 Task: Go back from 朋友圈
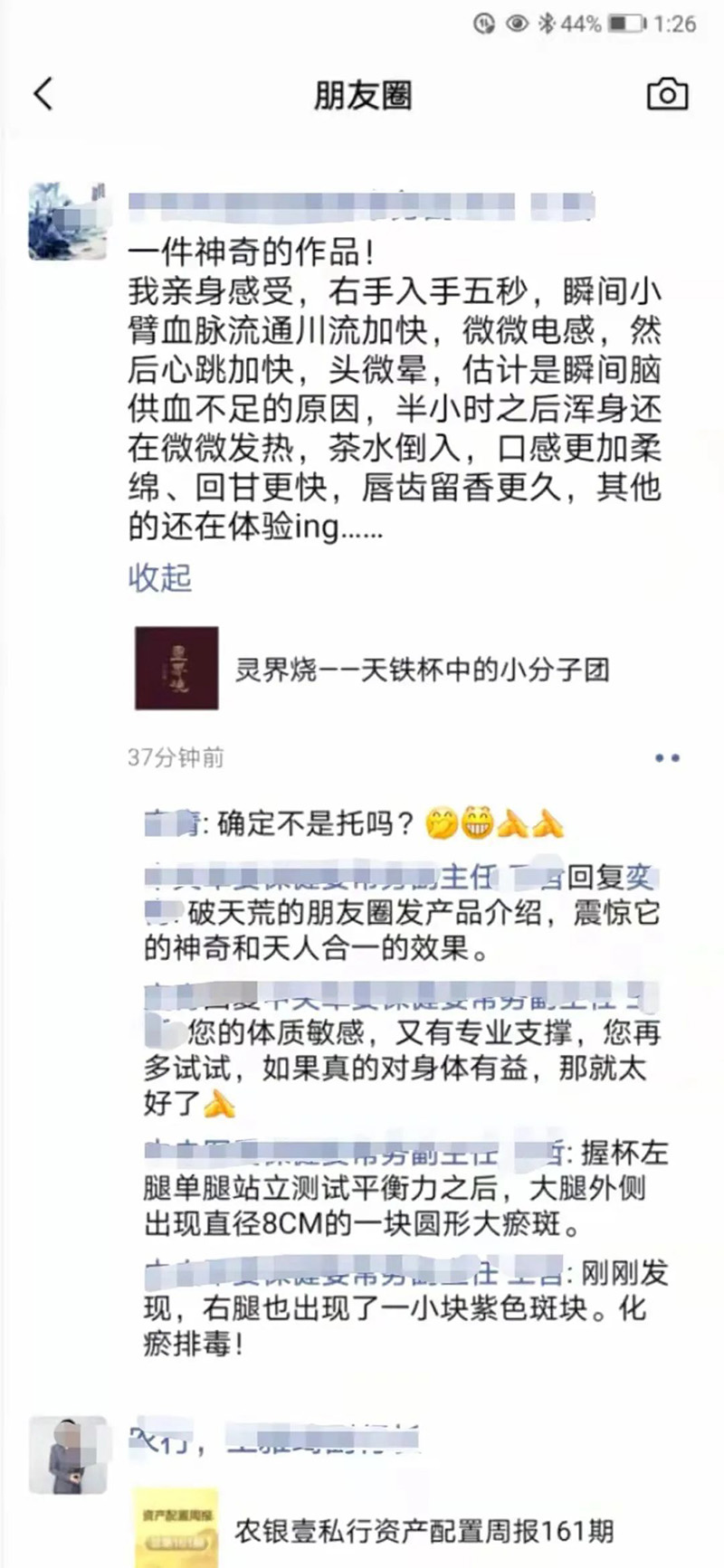click(x=43, y=94)
